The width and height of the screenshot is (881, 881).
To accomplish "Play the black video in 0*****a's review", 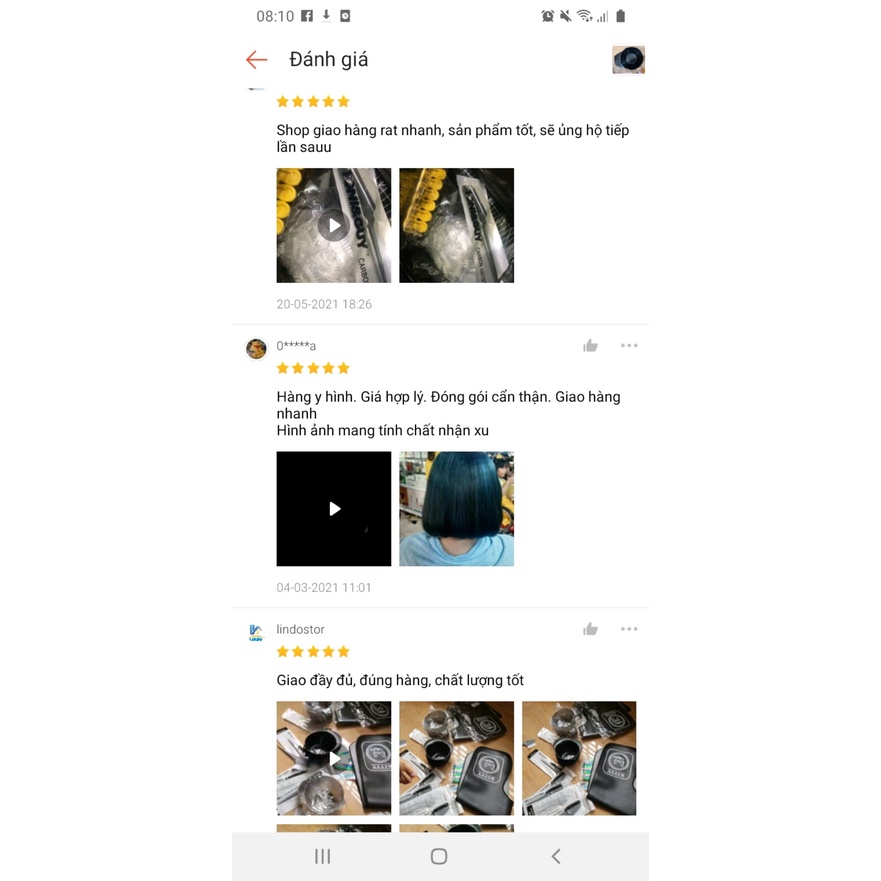I will 334,509.
